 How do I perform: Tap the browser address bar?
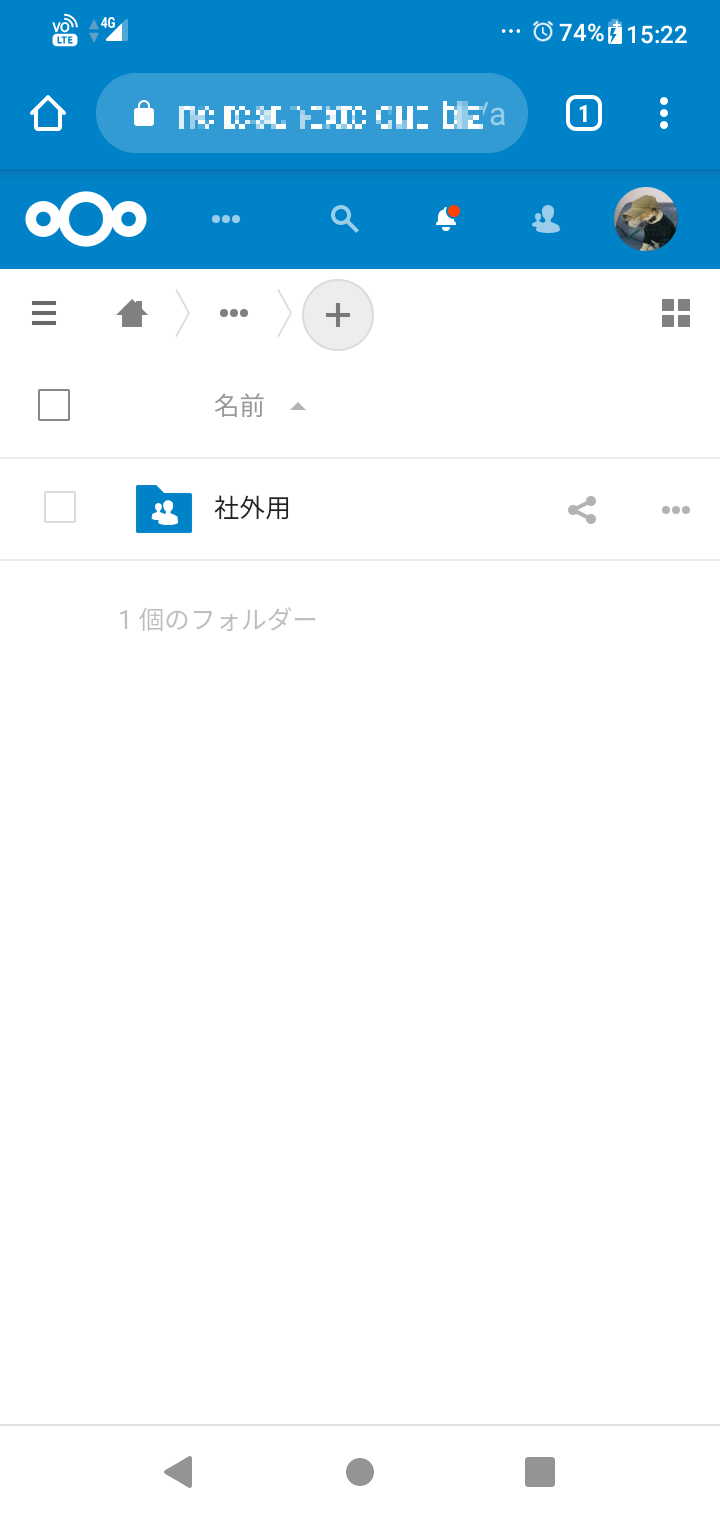(312, 113)
